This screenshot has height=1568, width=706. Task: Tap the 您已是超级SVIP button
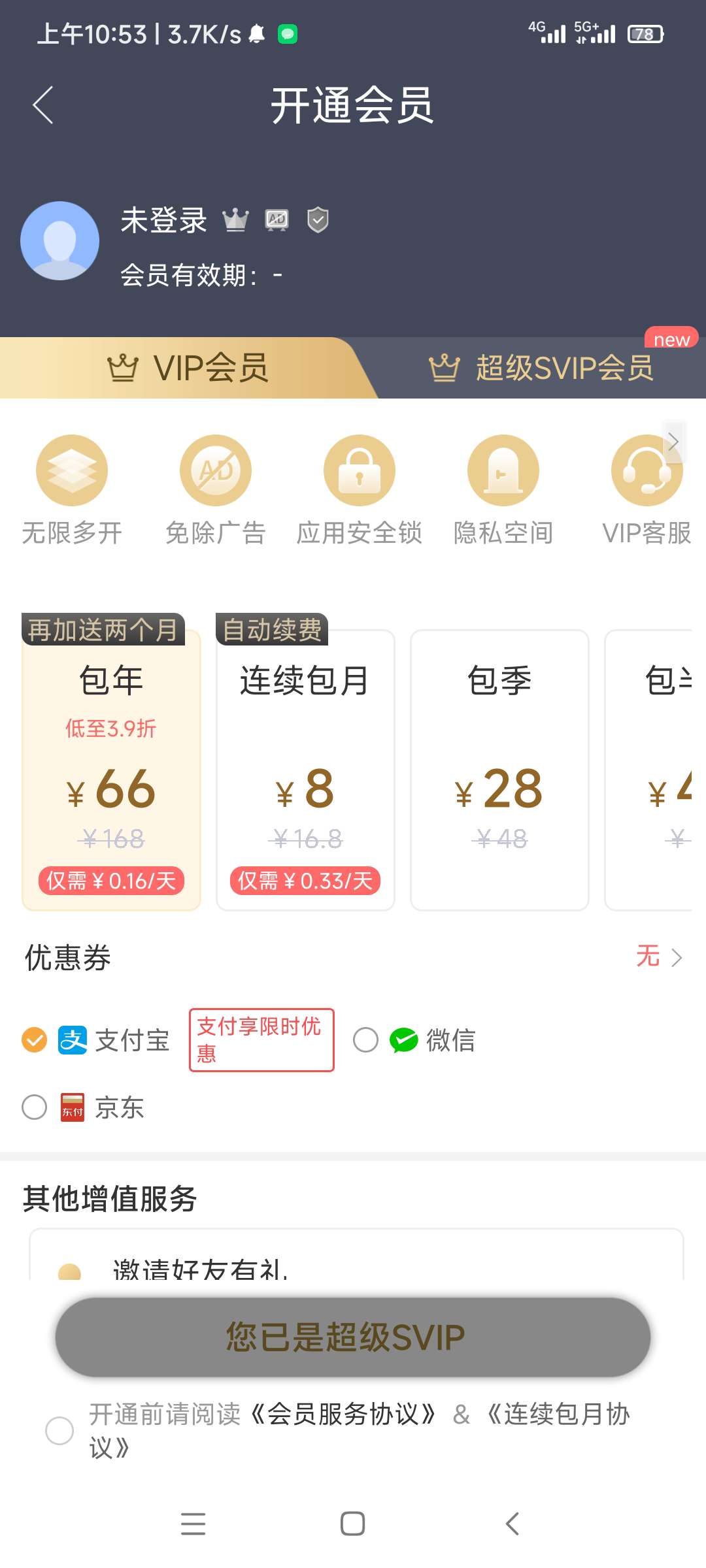(x=353, y=1337)
